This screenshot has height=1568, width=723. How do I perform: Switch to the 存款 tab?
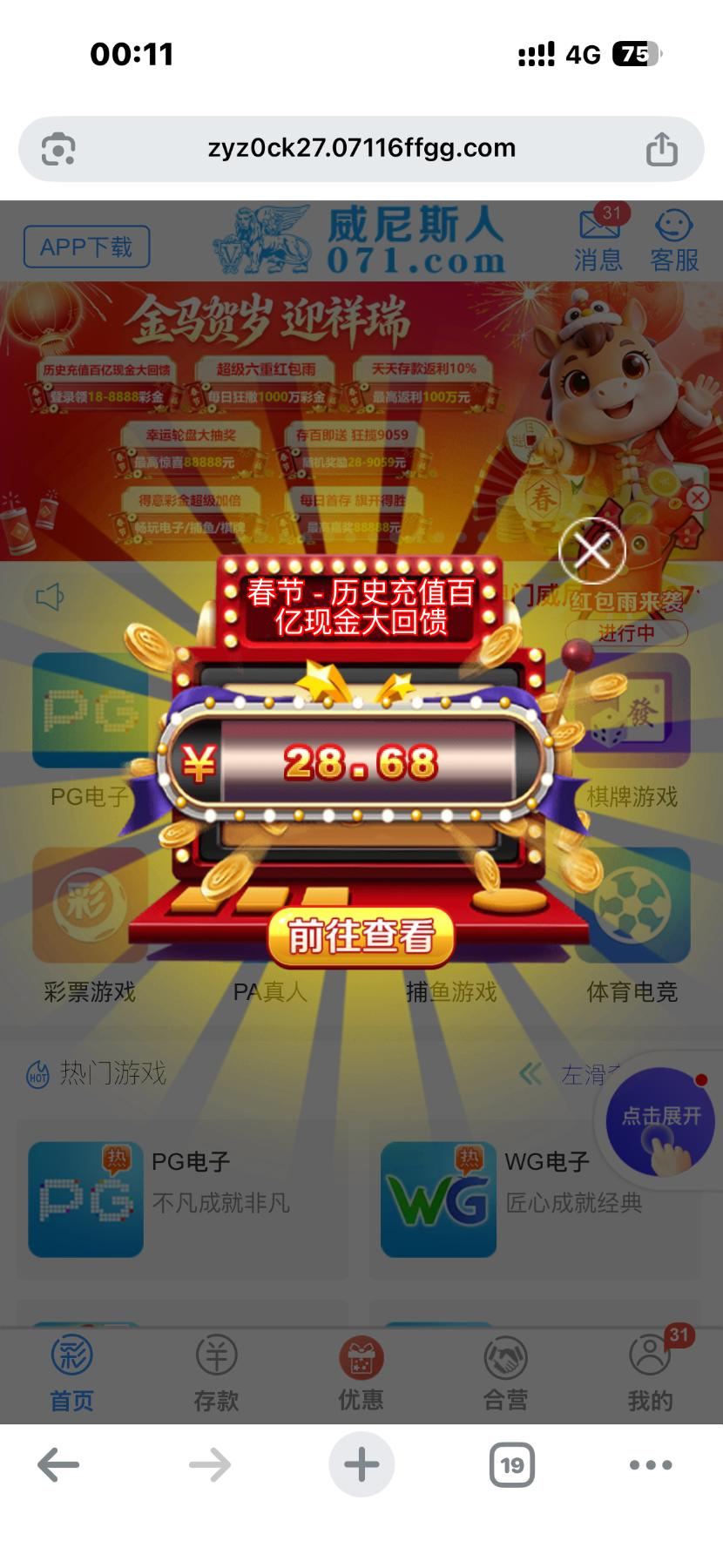click(x=216, y=1375)
